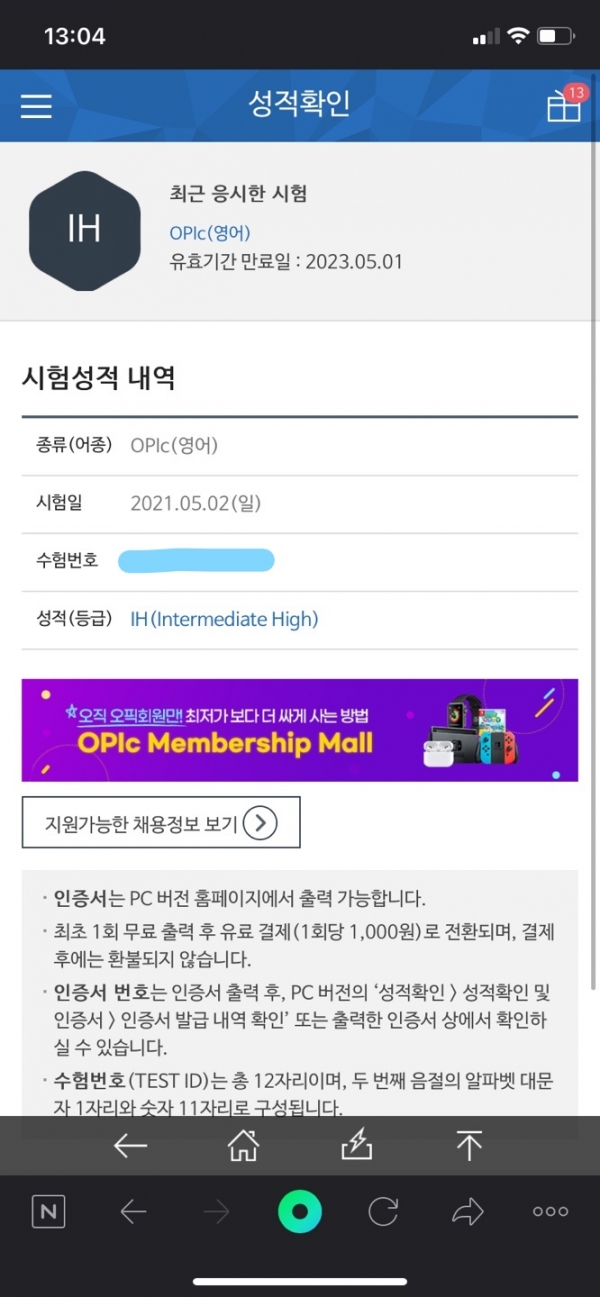Tap the green circle search button

click(x=300, y=1212)
